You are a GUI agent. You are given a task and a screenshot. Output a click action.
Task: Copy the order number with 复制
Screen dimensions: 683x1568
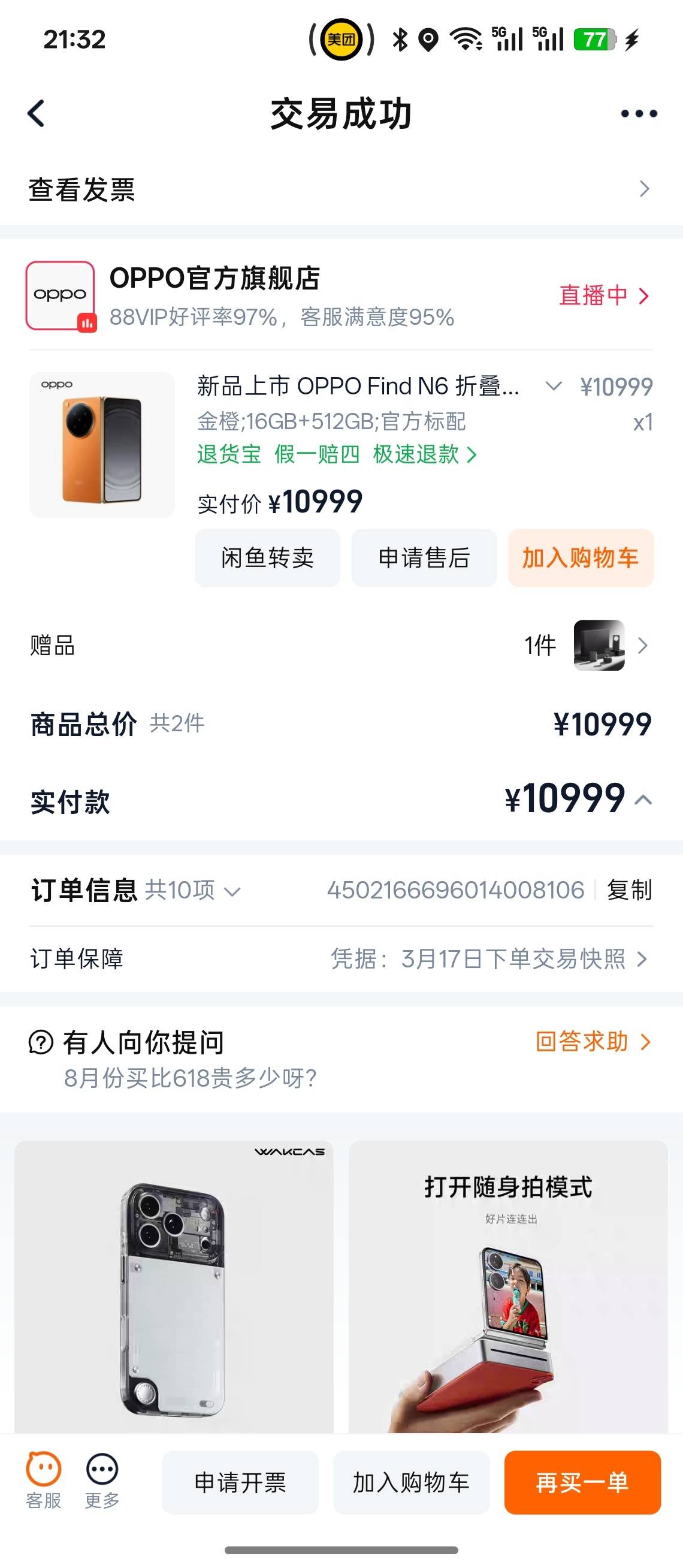pyautogui.click(x=630, y=891)
